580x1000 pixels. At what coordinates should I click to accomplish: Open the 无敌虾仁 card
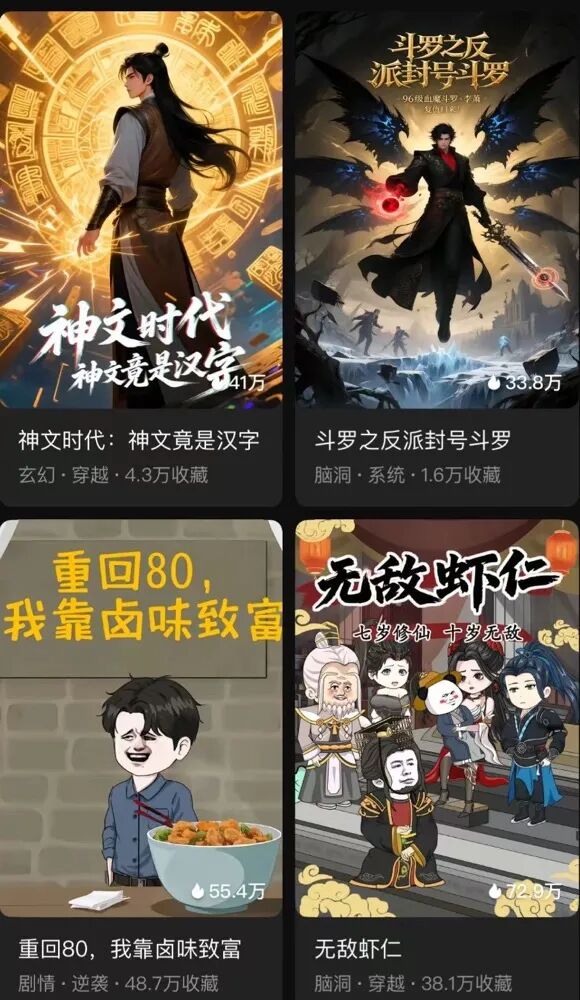[x=438, y=760]
